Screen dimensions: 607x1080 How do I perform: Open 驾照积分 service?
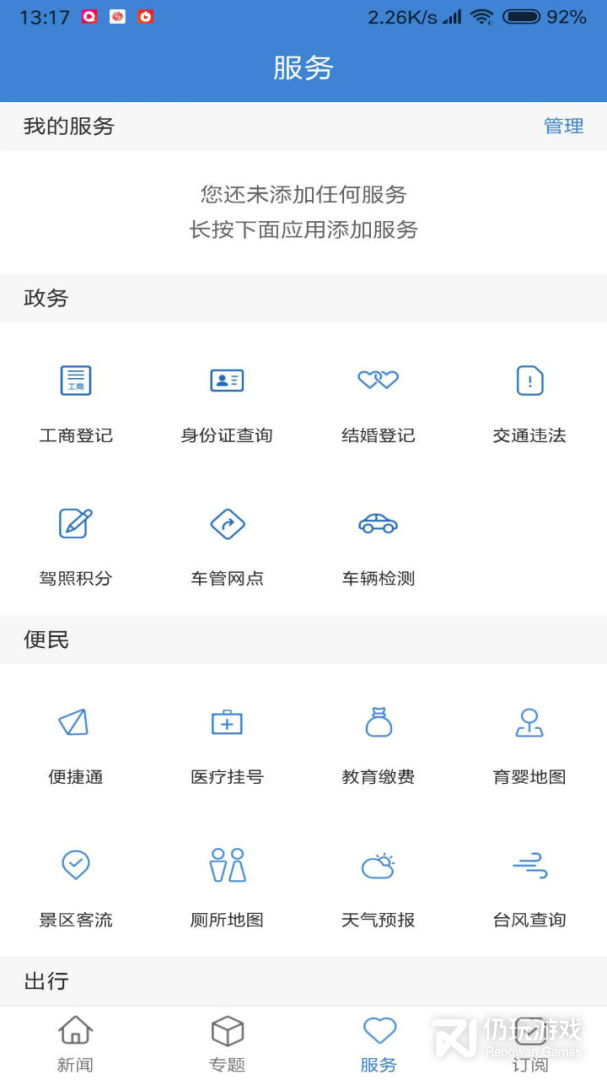pyautogui.click(x=76, y=543)
